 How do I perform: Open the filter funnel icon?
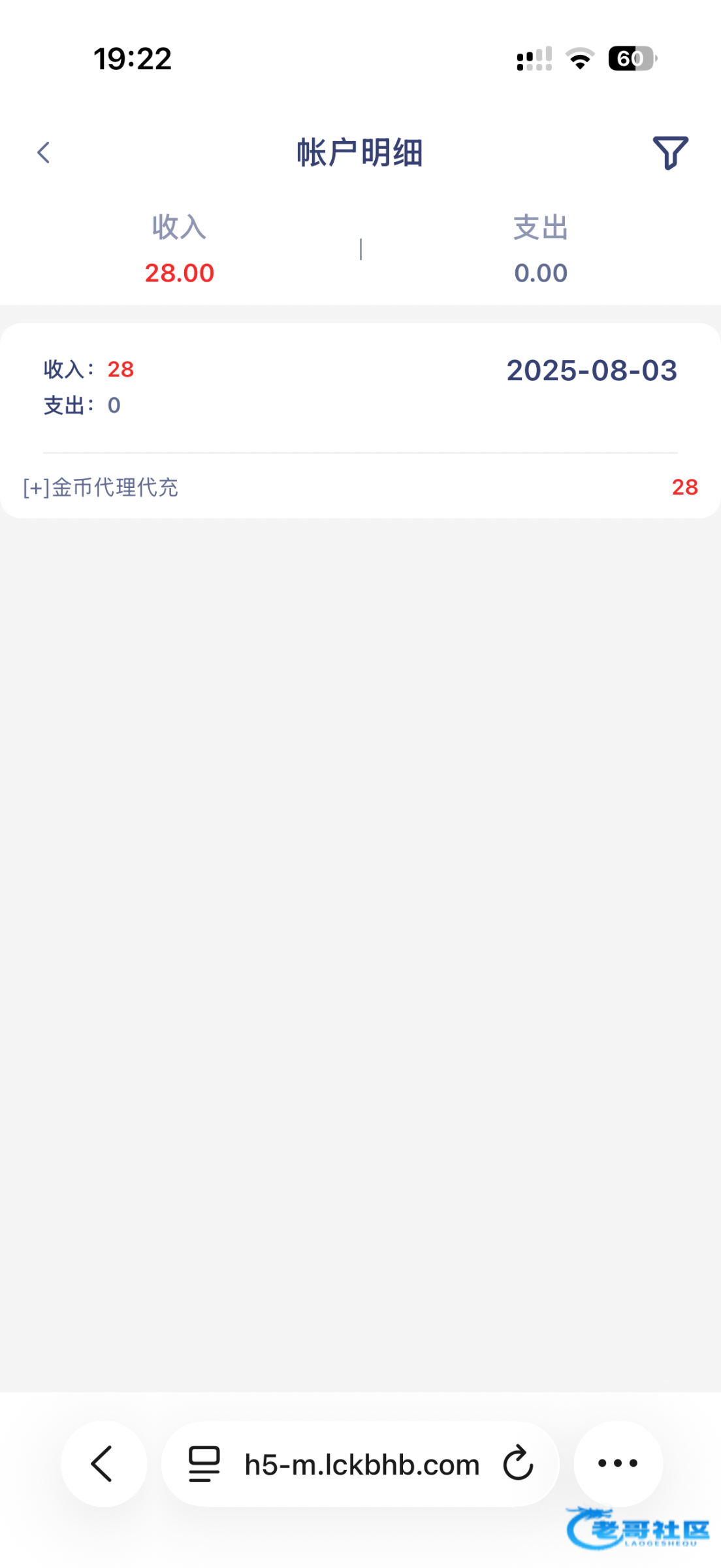[670, 153]
